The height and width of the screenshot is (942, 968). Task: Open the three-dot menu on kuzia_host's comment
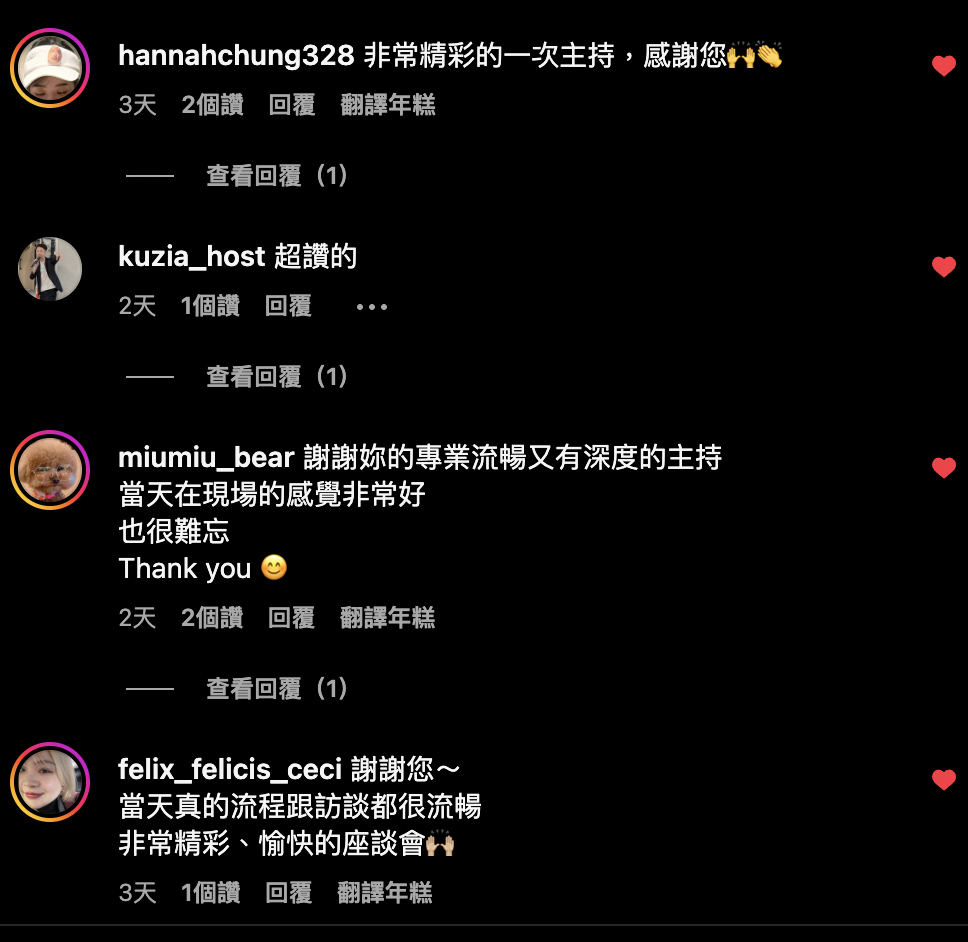tap(371, 306)
